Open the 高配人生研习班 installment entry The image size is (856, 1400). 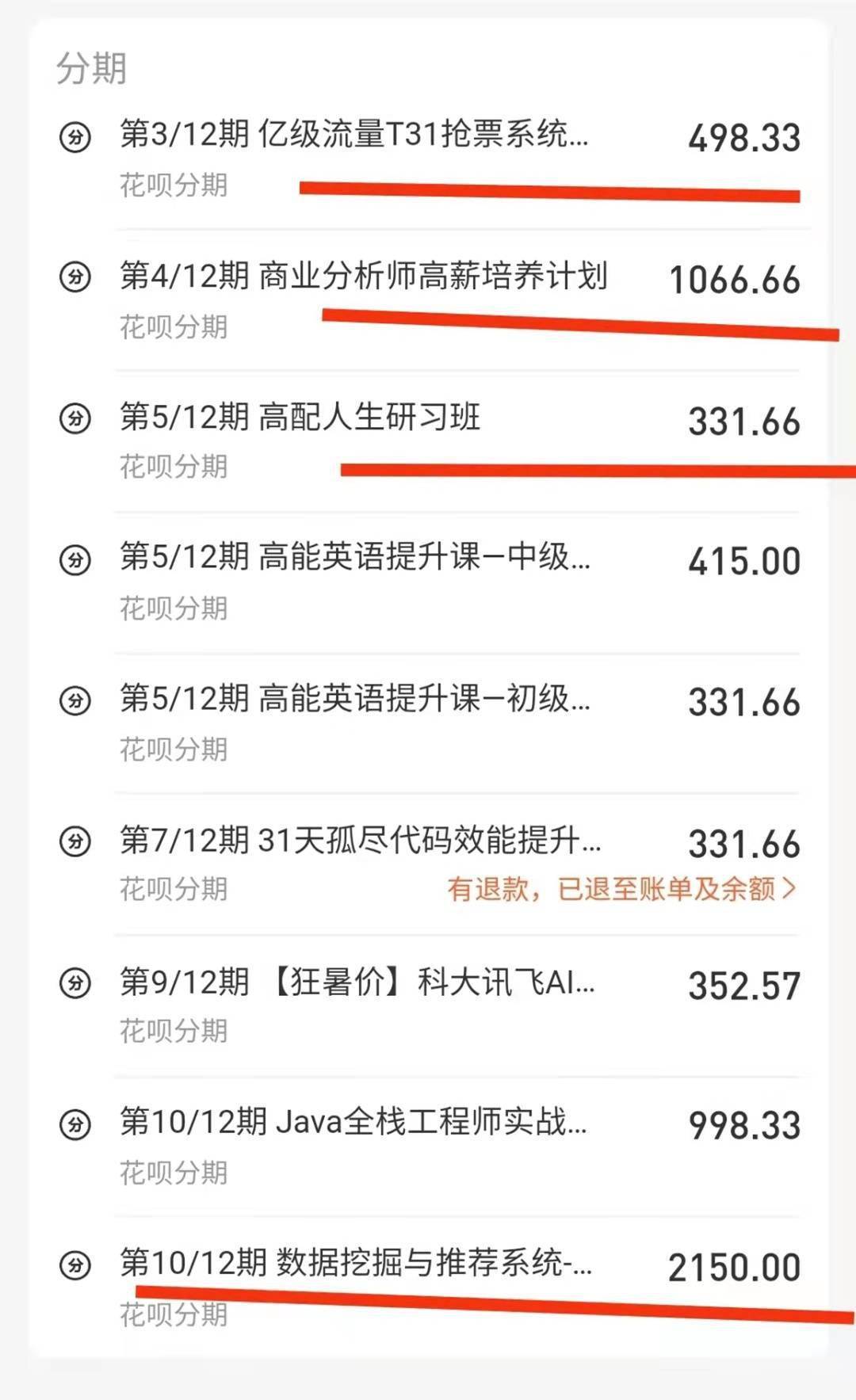coord(429,441)
